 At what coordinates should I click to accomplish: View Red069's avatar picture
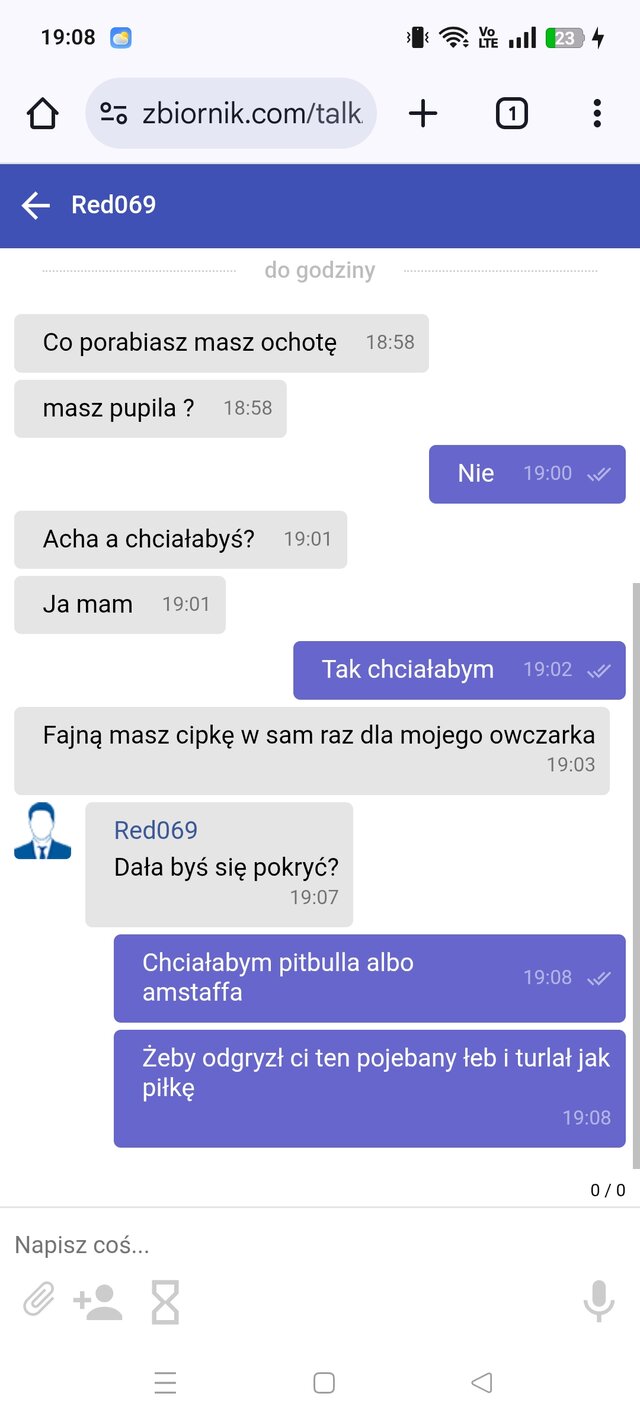coord(42,831)
